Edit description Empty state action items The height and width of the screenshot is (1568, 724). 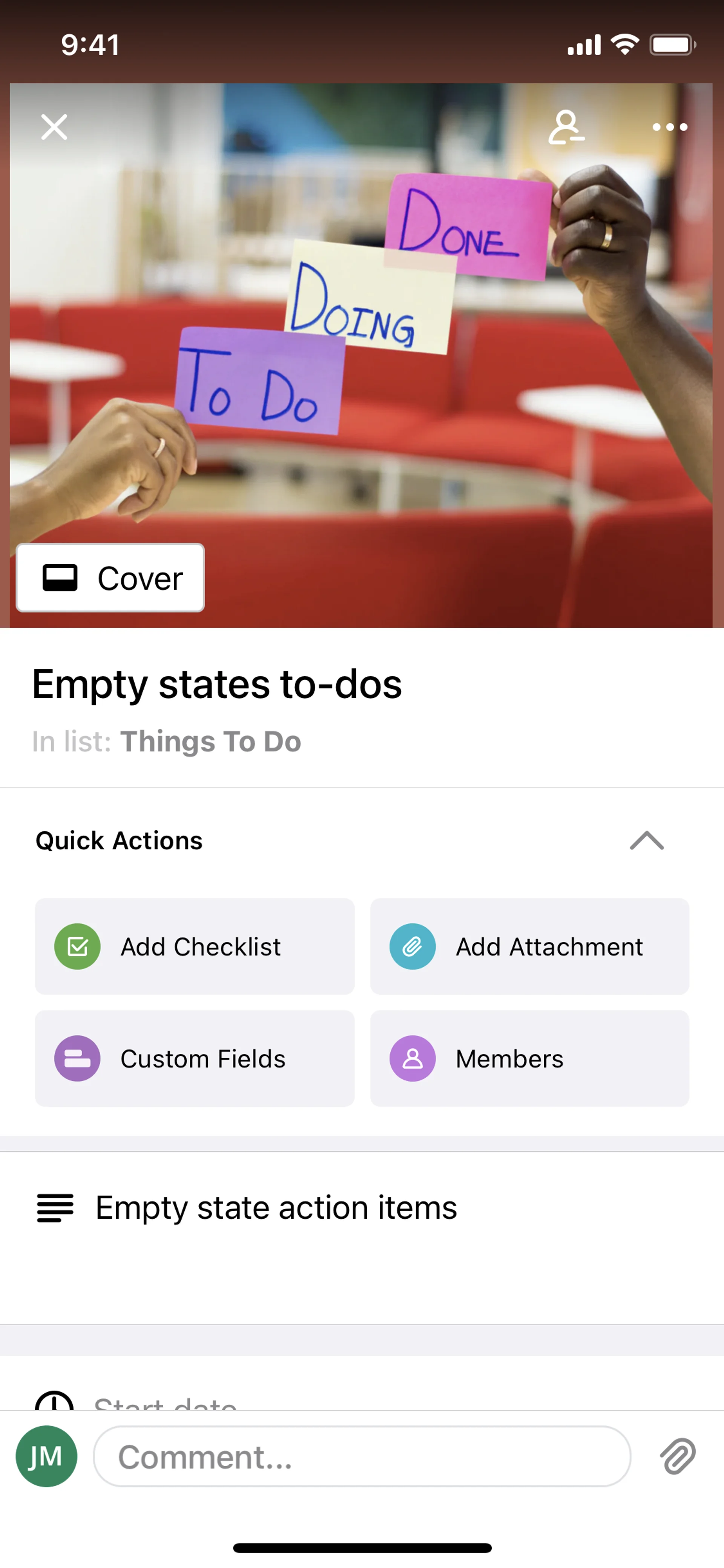tap(276, 1208)
